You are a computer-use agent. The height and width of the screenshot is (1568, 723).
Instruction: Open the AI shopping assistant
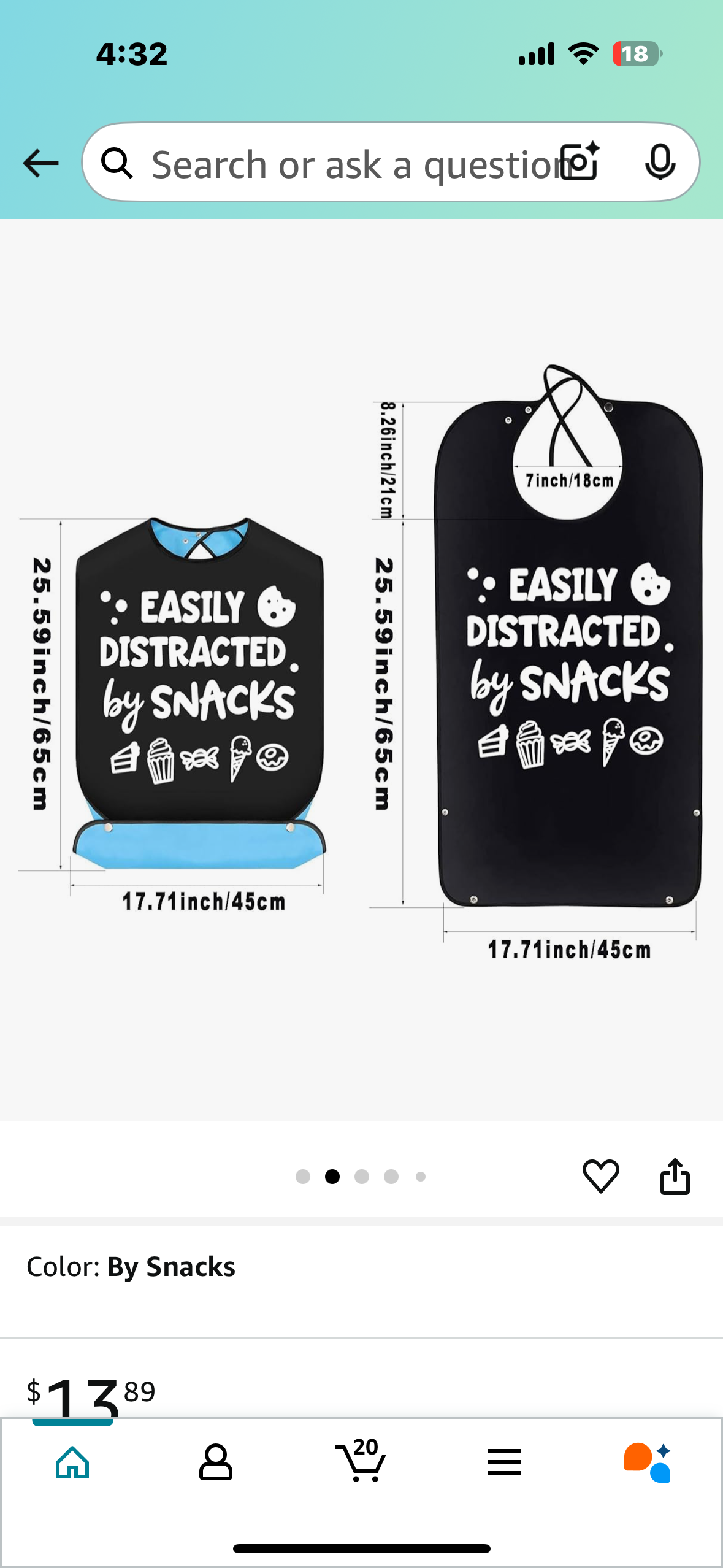648,1462
